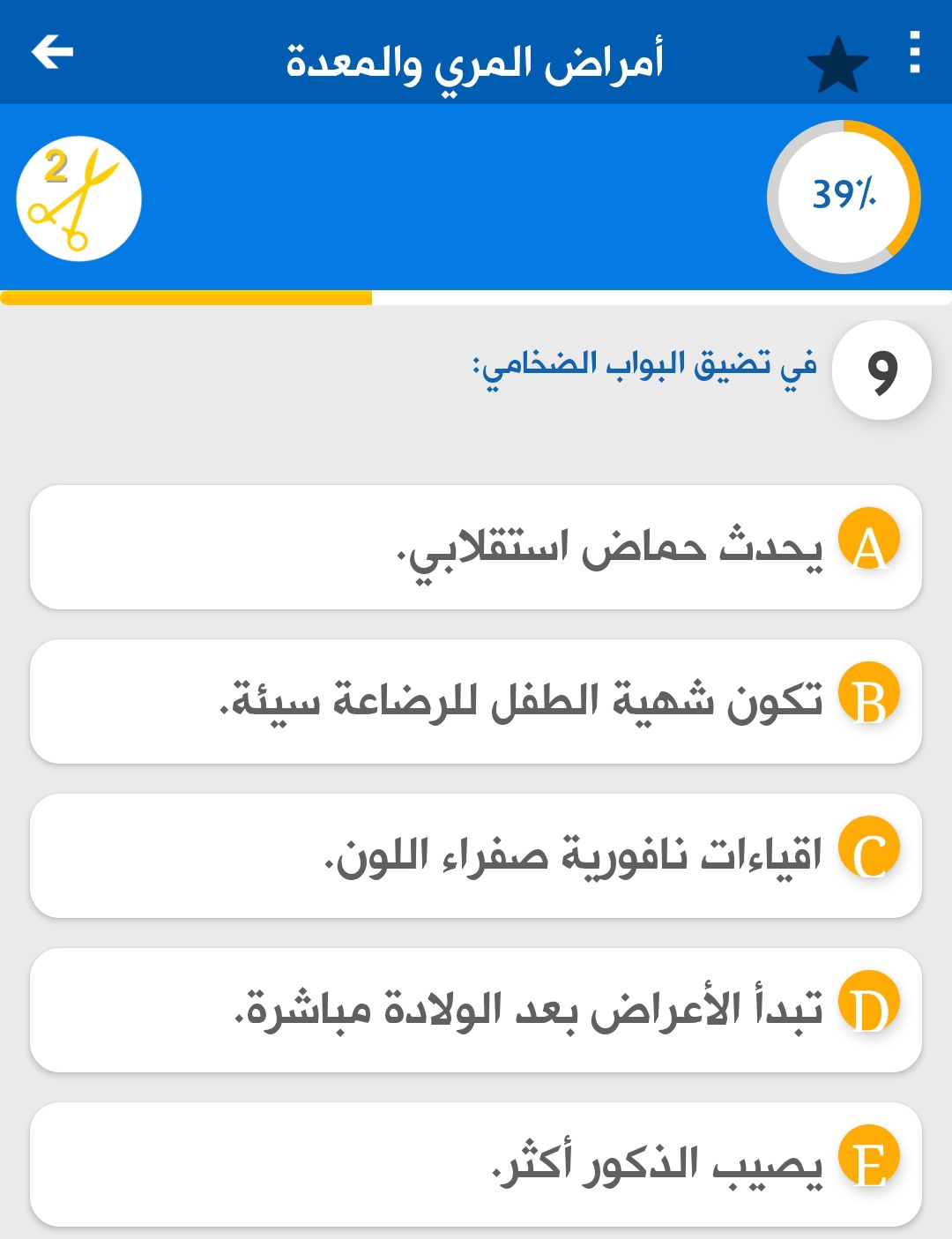Choose answer B about poor feeding appetite
952x1239 pixels.
coord(476,701)
